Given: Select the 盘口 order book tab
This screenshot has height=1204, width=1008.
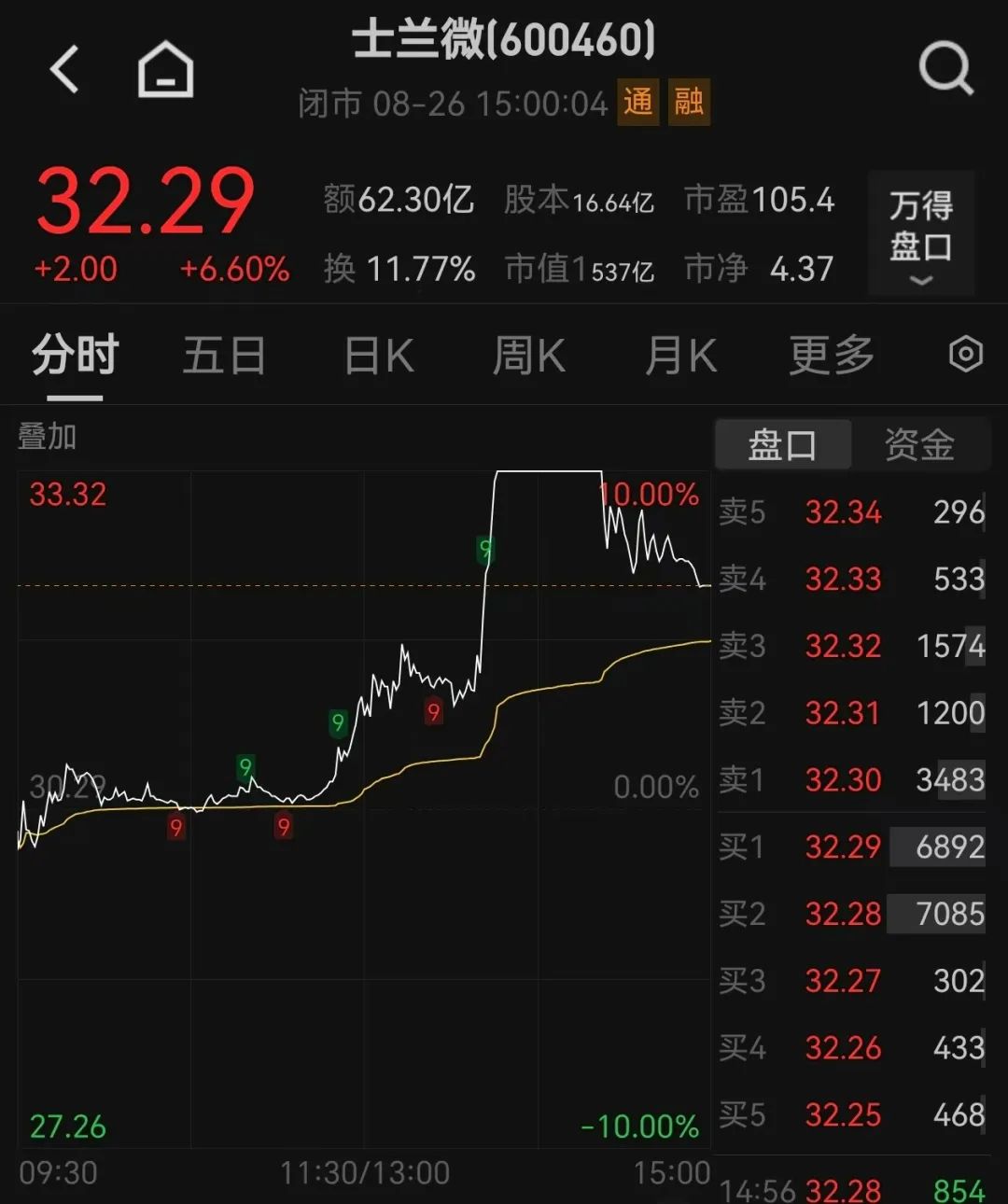Looking at the screenshot, I should (782, 444).
